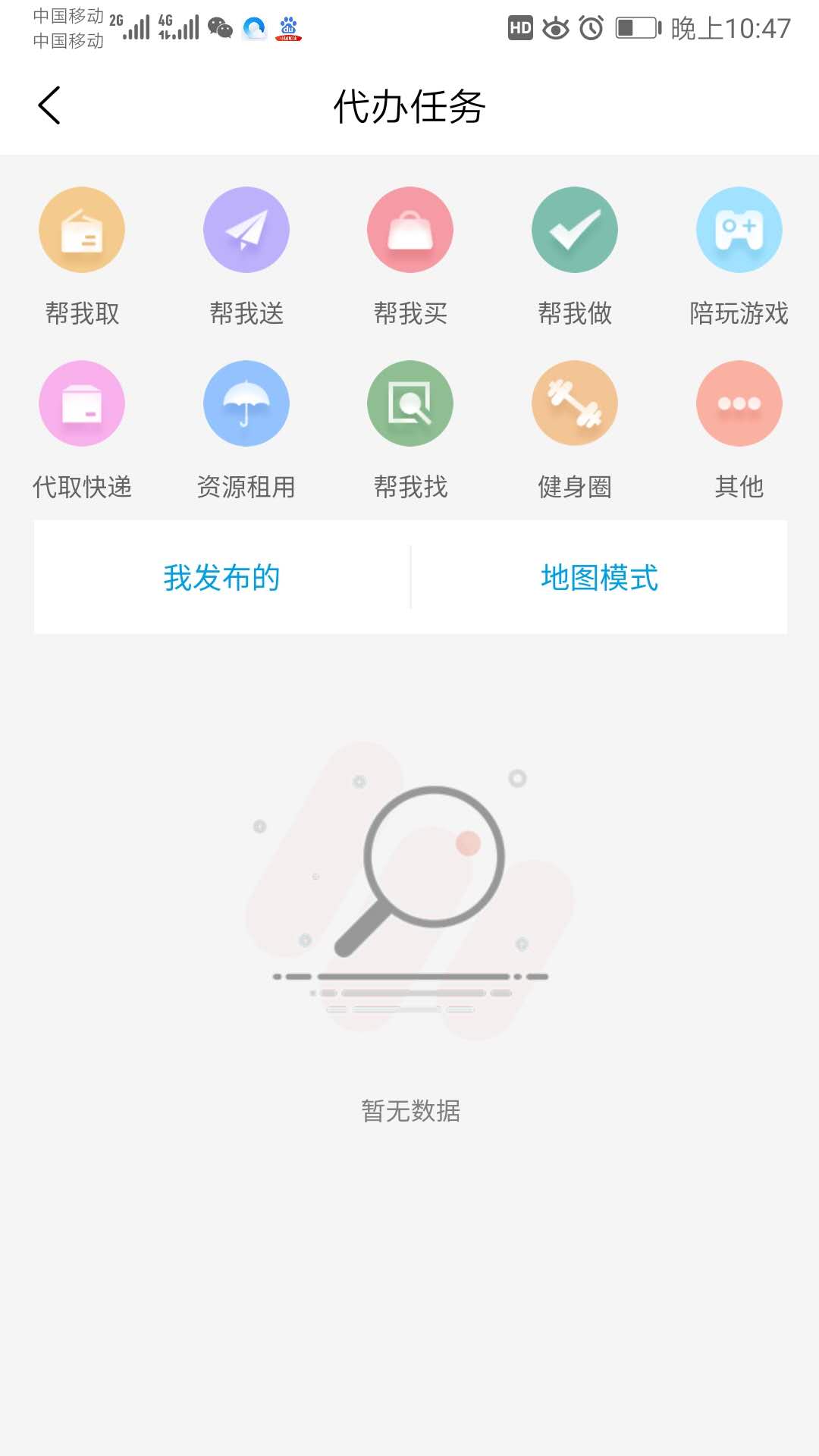819x1456 pixels.
Task: Open 陪玩游戏 game companion service
Action: point(738,229)
